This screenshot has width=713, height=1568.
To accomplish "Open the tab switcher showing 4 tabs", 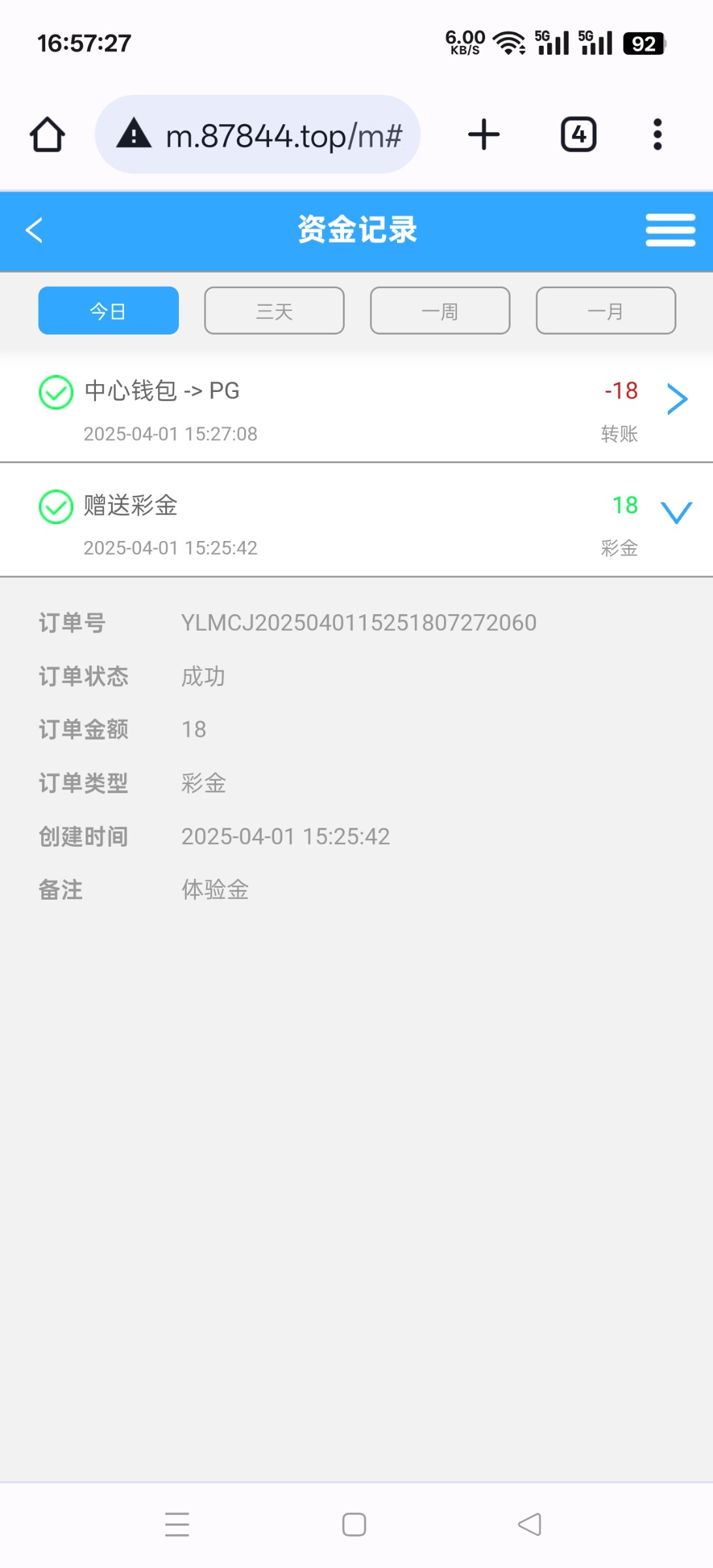I will pos(578,135).
